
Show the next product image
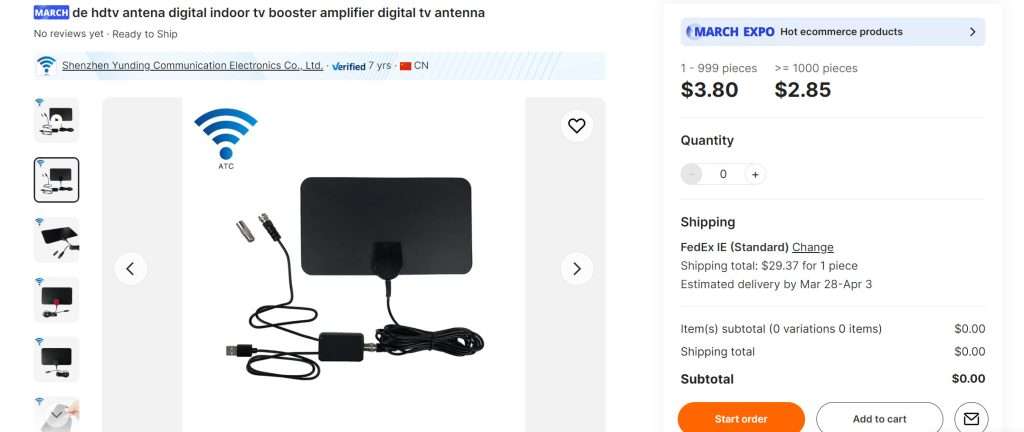576,268
